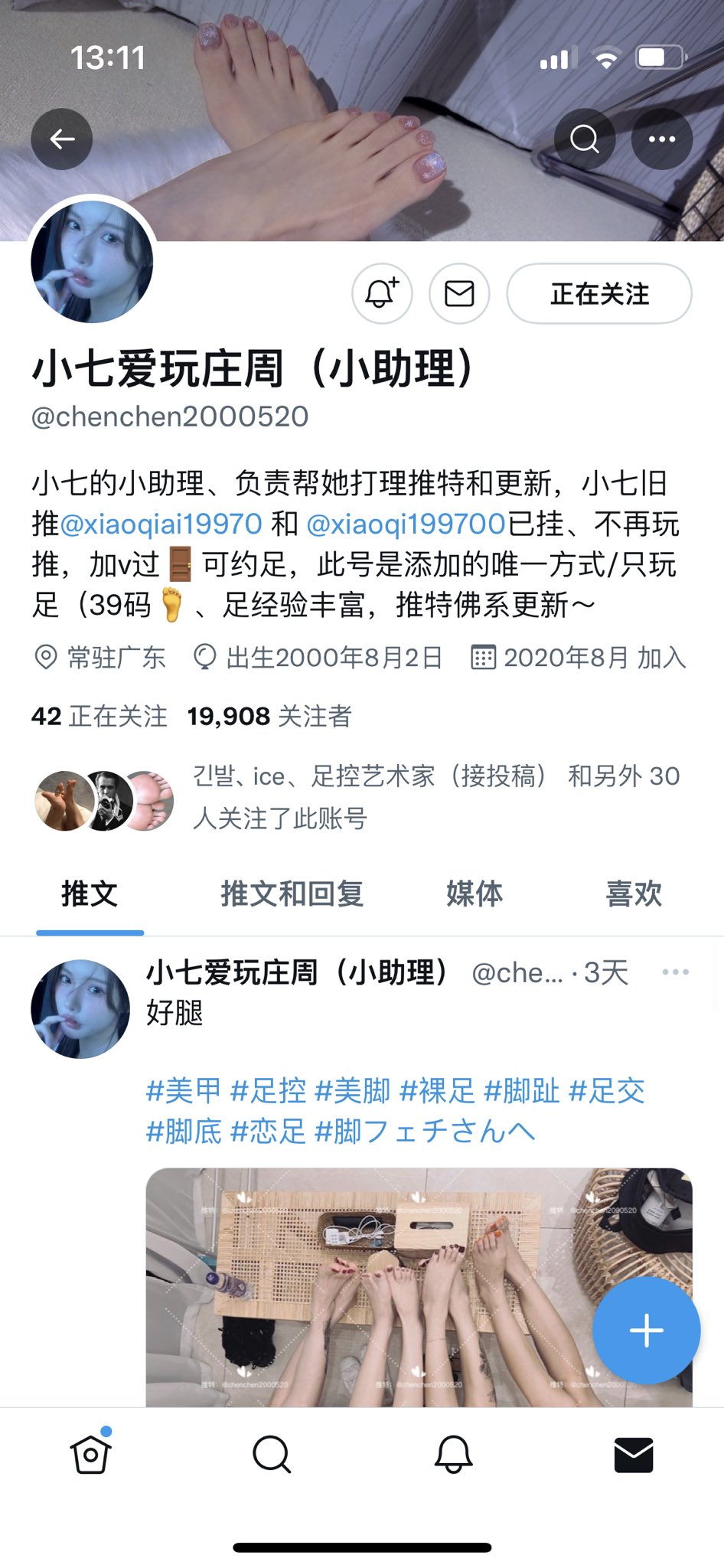View the 19,908 关注者 followers list
This screenshot has width=724, height=1568.
269,717
